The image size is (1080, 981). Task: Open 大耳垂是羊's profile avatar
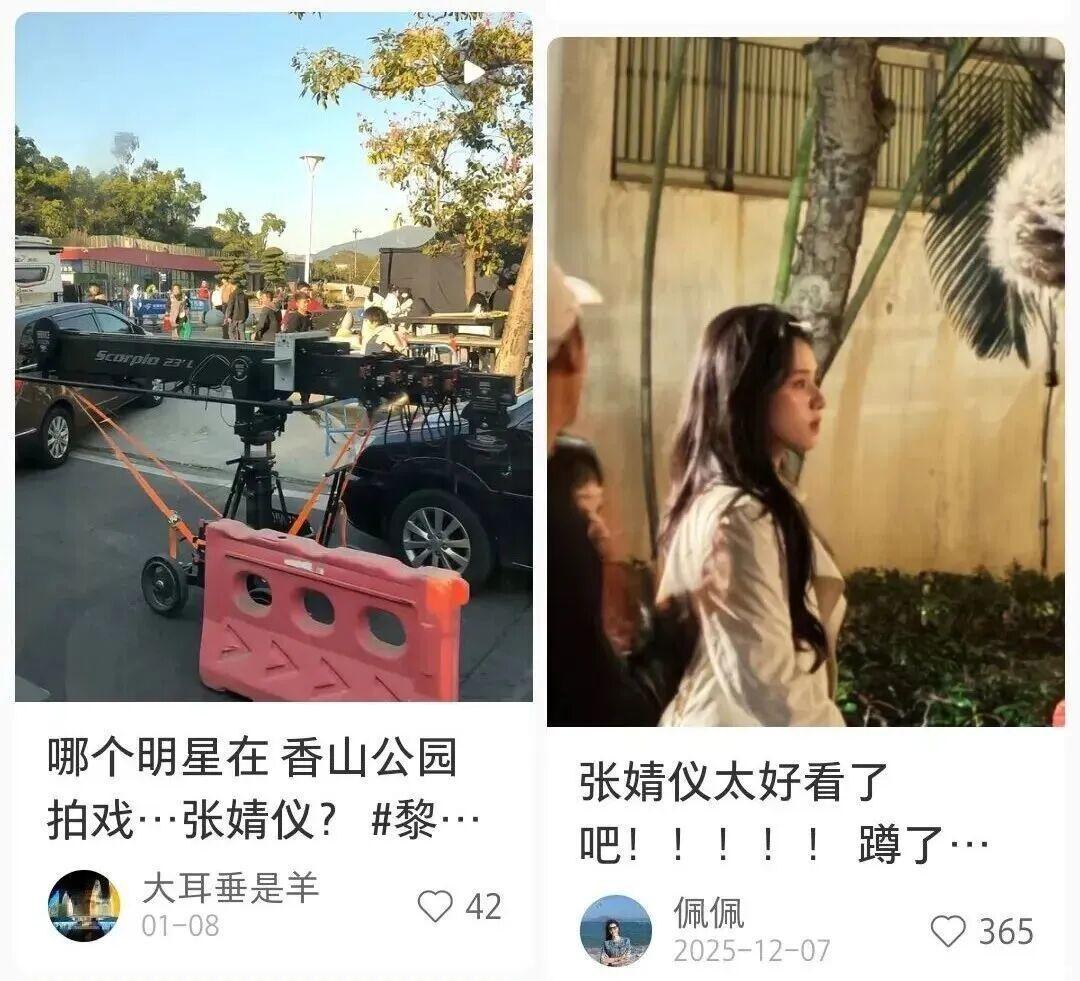tap(84, 906)
